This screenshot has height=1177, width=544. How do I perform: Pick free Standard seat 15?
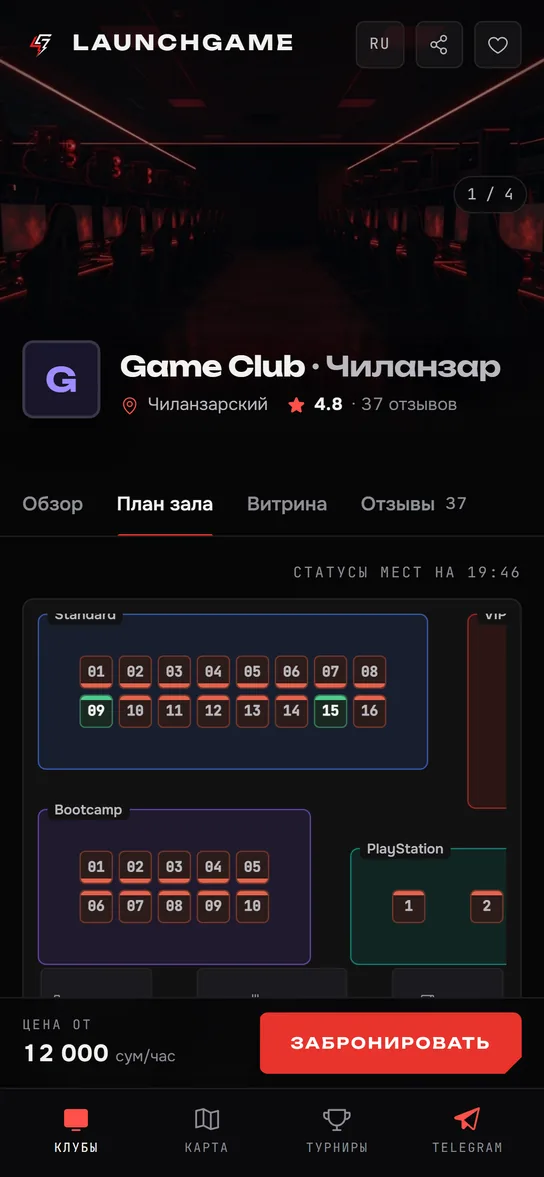click(x=330, y=711)
